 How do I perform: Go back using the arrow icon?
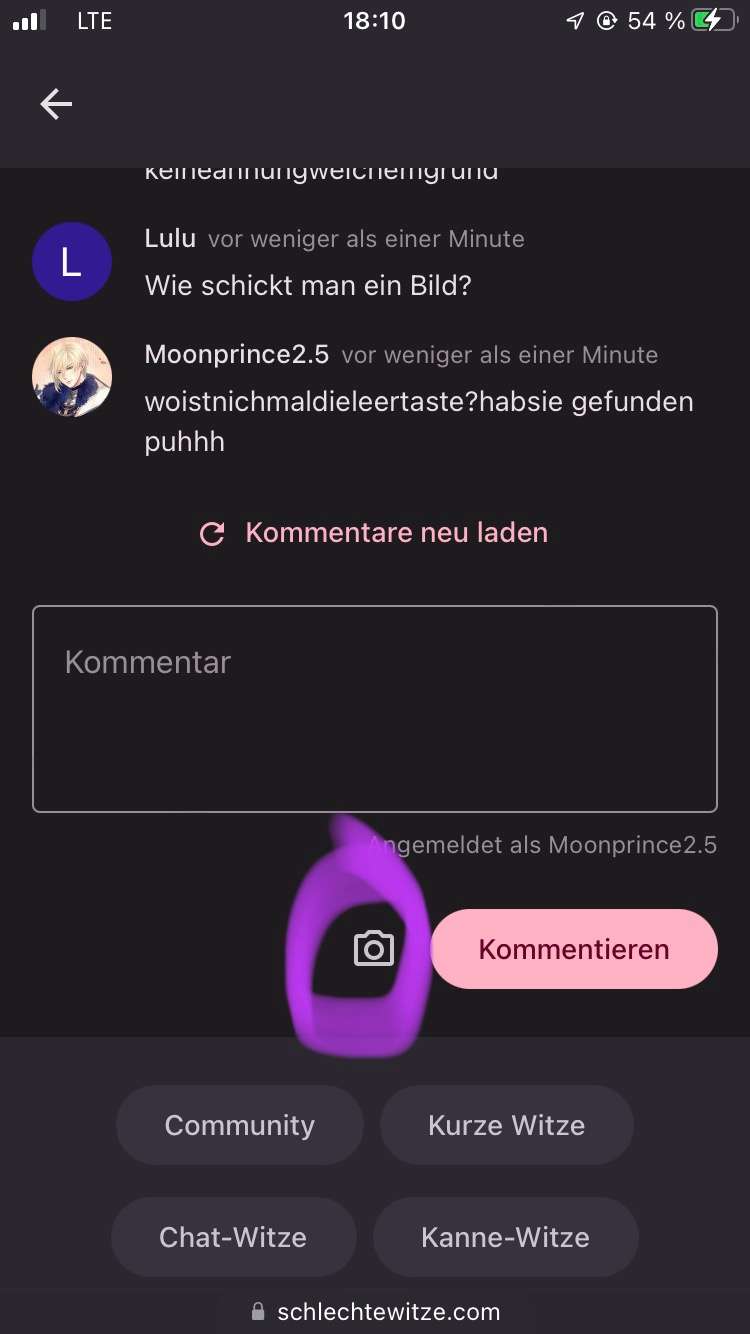coord(56,103)
